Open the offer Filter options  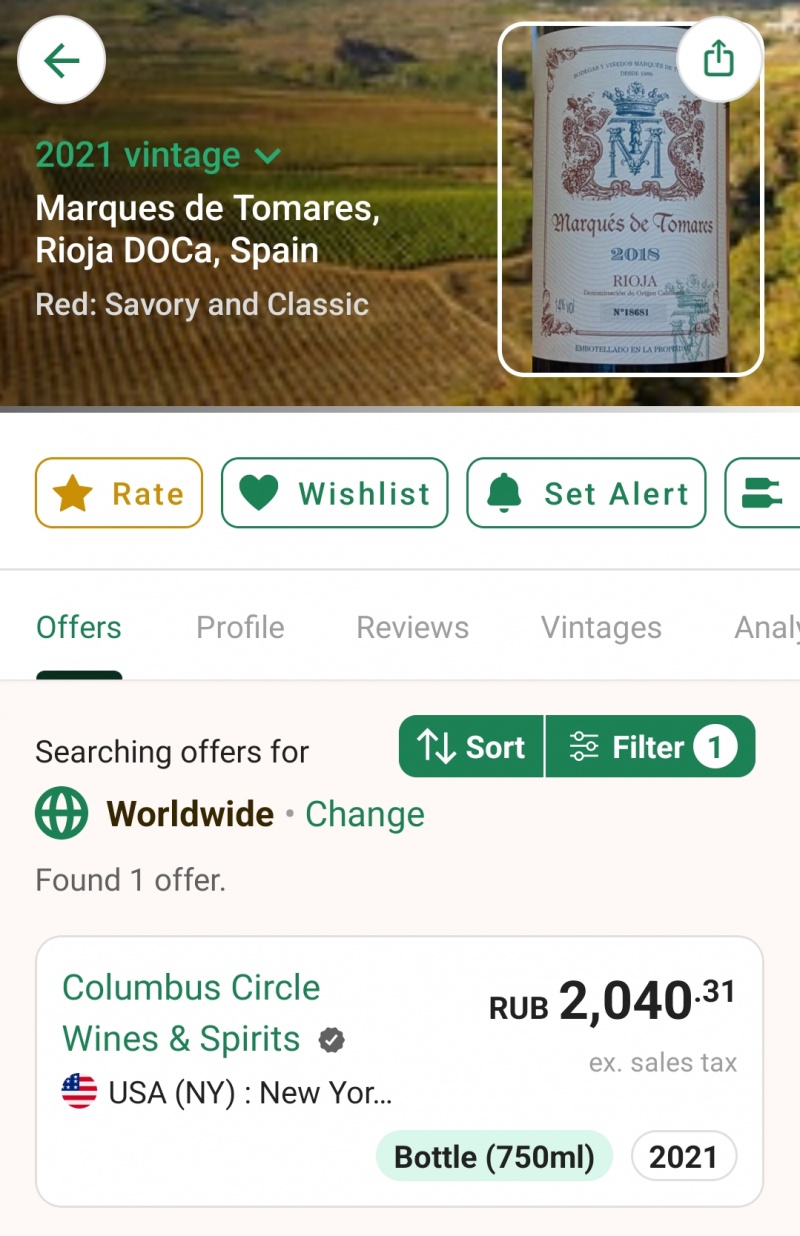coord(650,747)
